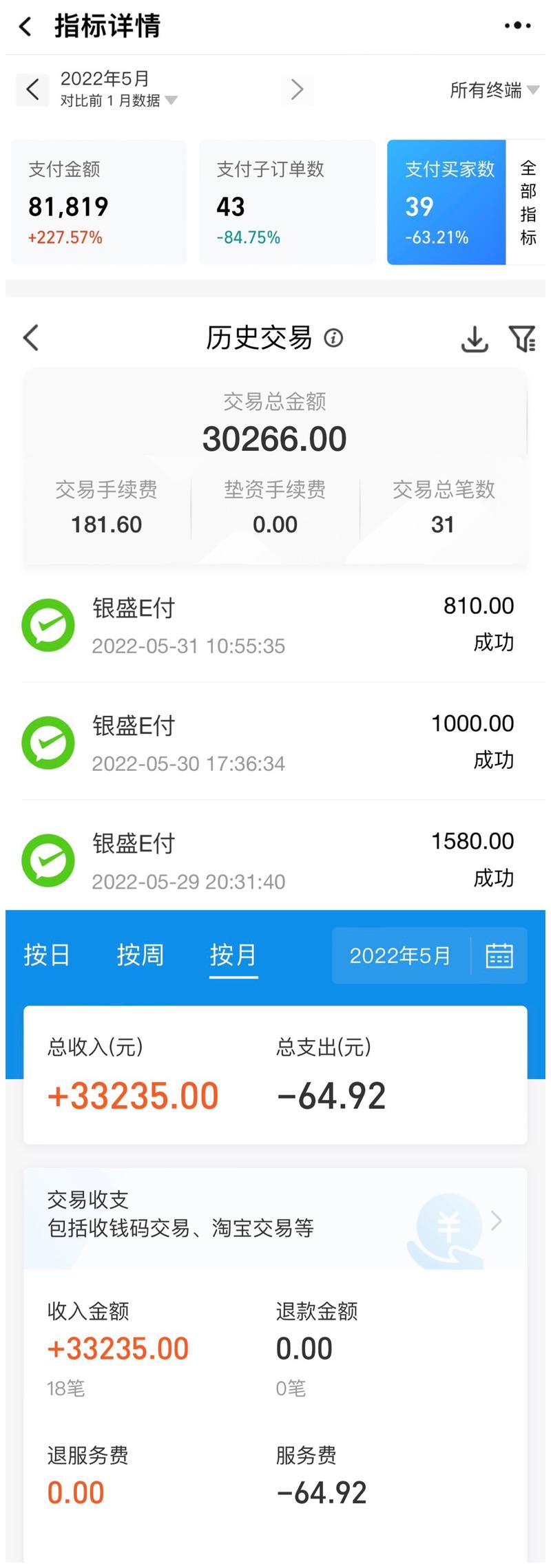Switch to the 按日 tab

pos(47,955)
